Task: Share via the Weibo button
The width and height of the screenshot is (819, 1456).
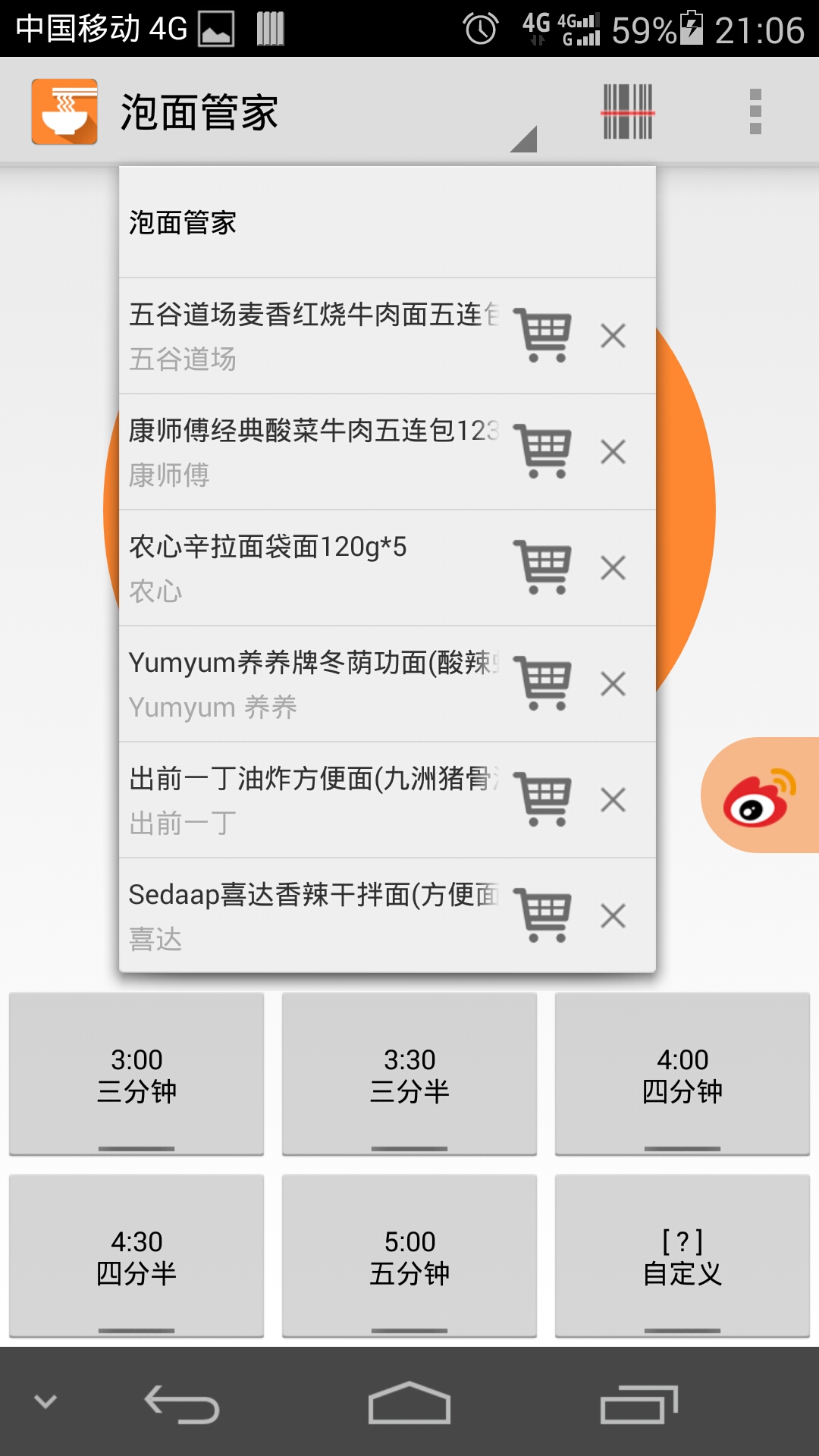Action: point(760,795)
